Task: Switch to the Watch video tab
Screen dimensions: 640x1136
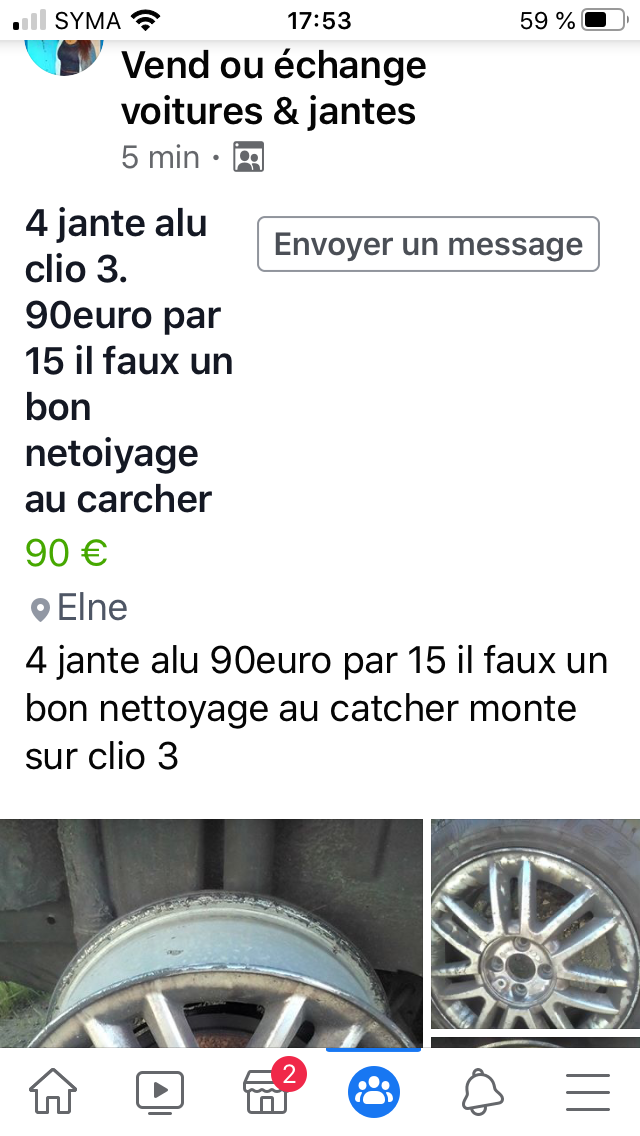Action: click(160, 1091)
